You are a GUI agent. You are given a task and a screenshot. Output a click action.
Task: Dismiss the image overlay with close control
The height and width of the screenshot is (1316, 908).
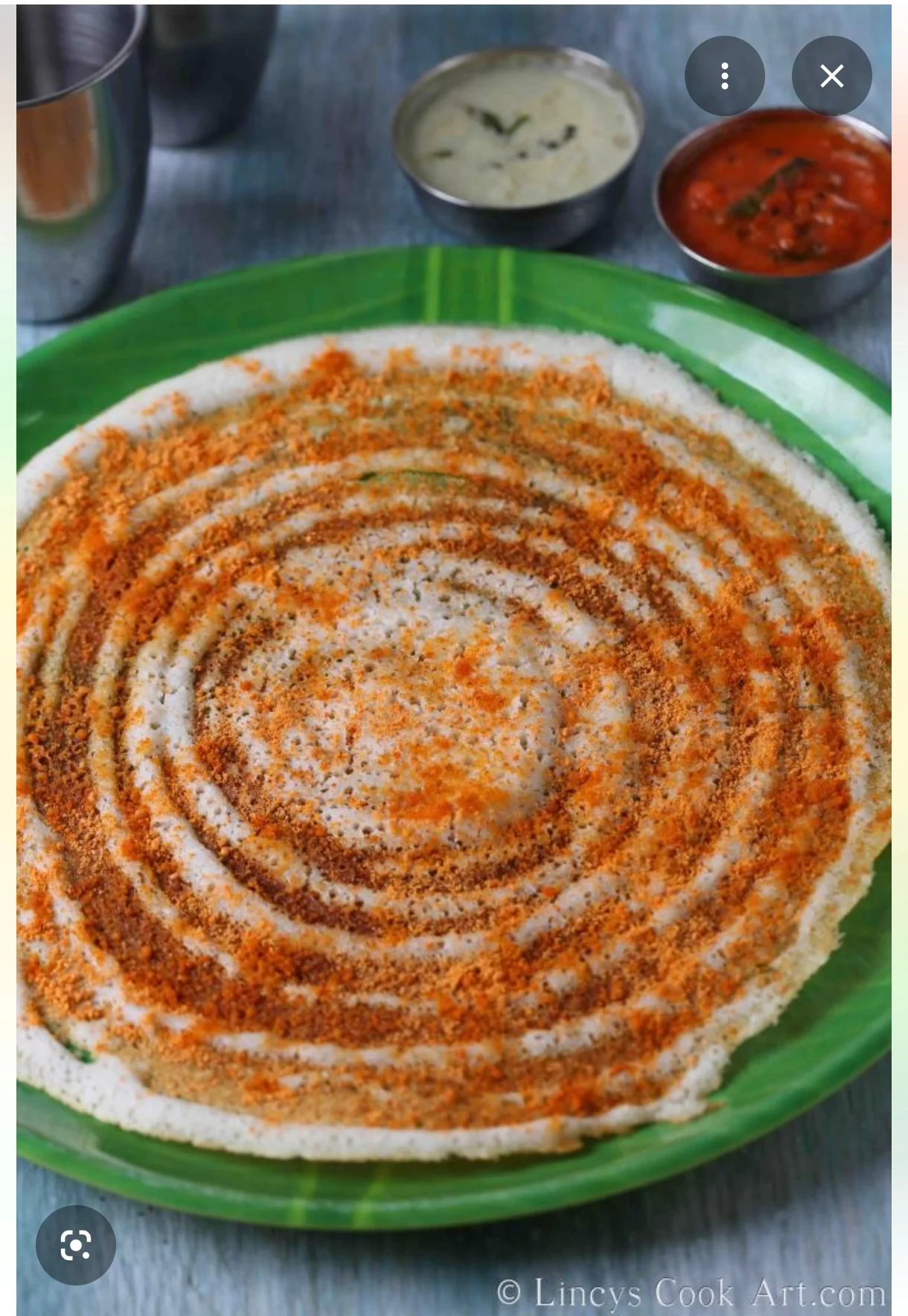coord(831,75)
